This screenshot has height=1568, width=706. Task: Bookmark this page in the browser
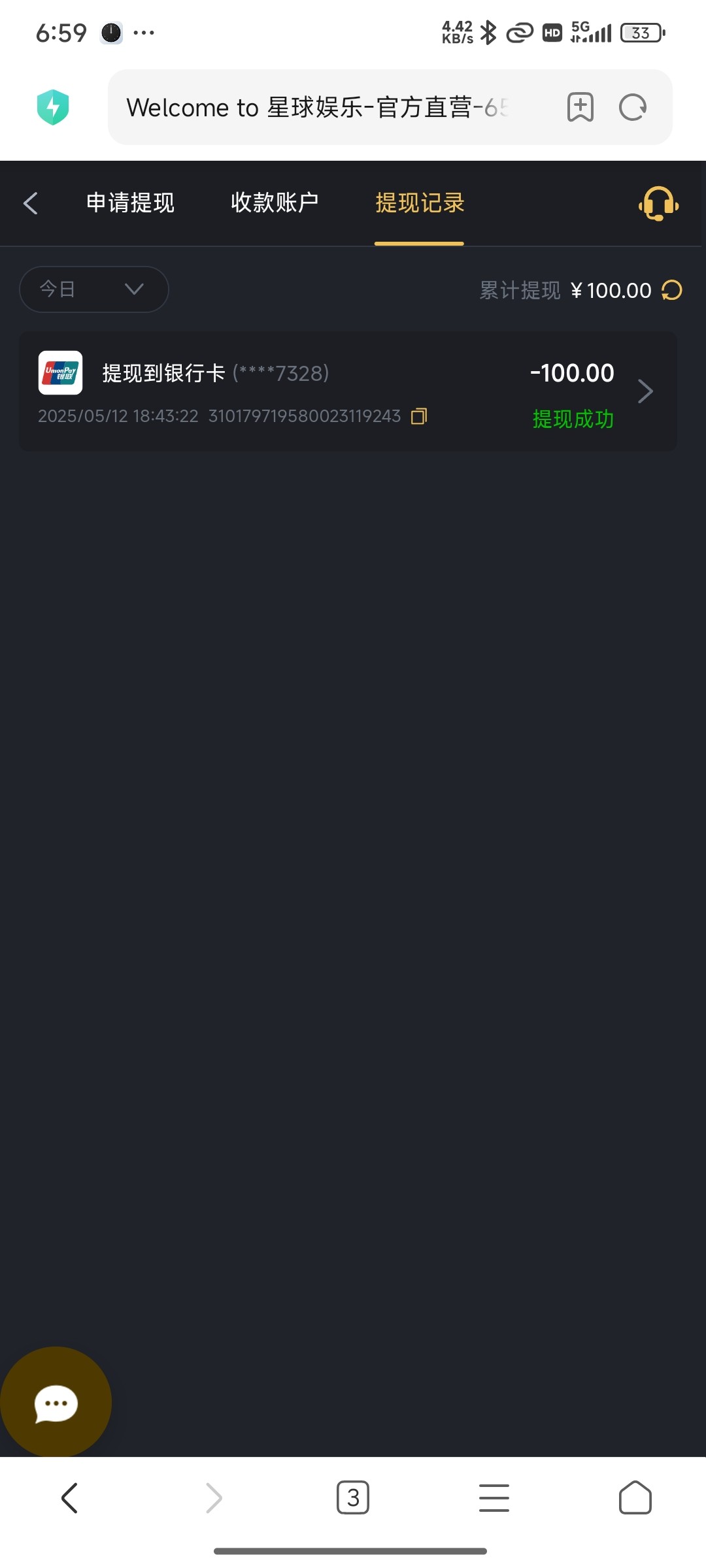580,107
